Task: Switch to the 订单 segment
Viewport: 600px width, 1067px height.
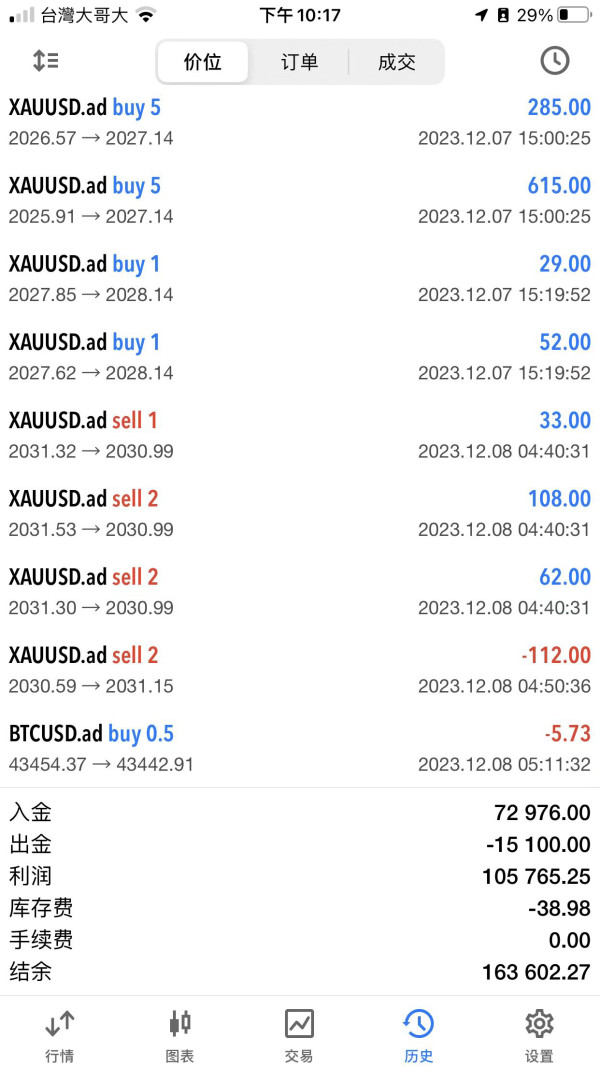Action: [299, 62]
